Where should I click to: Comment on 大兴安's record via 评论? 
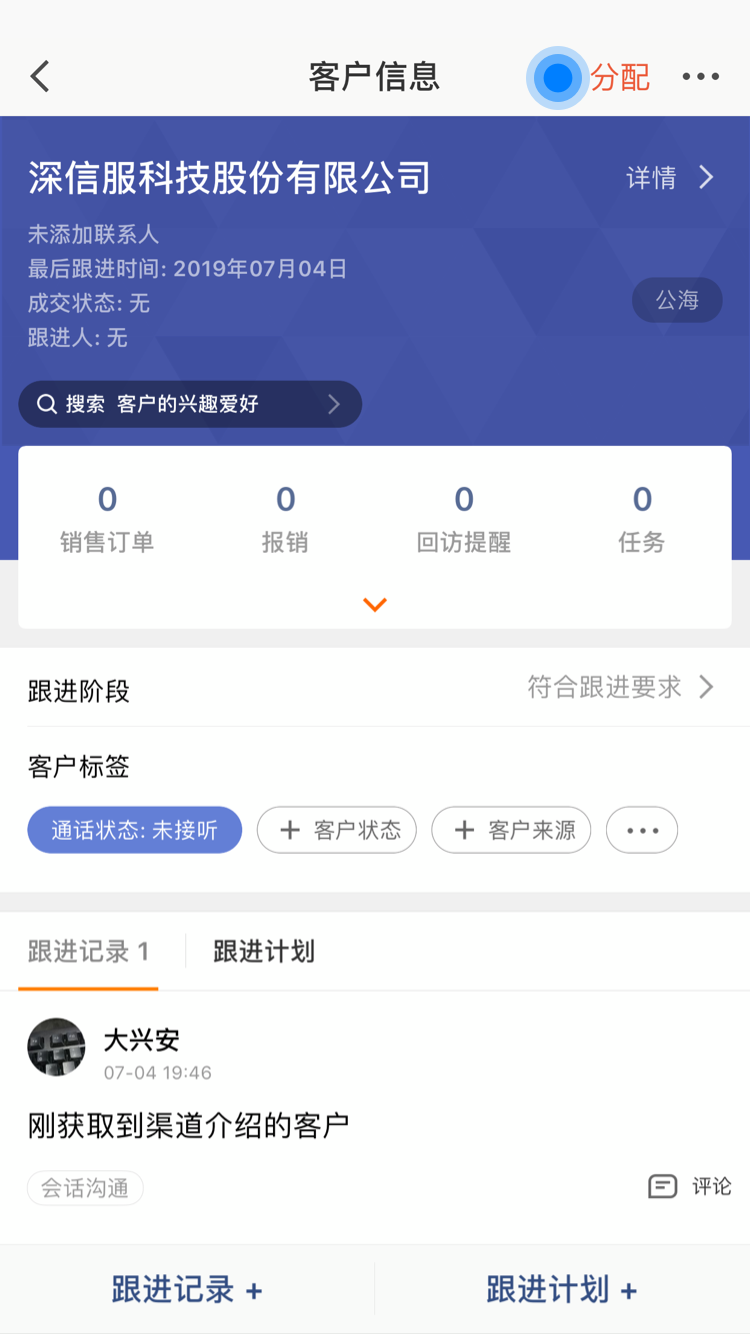[x=691, y=1187]
